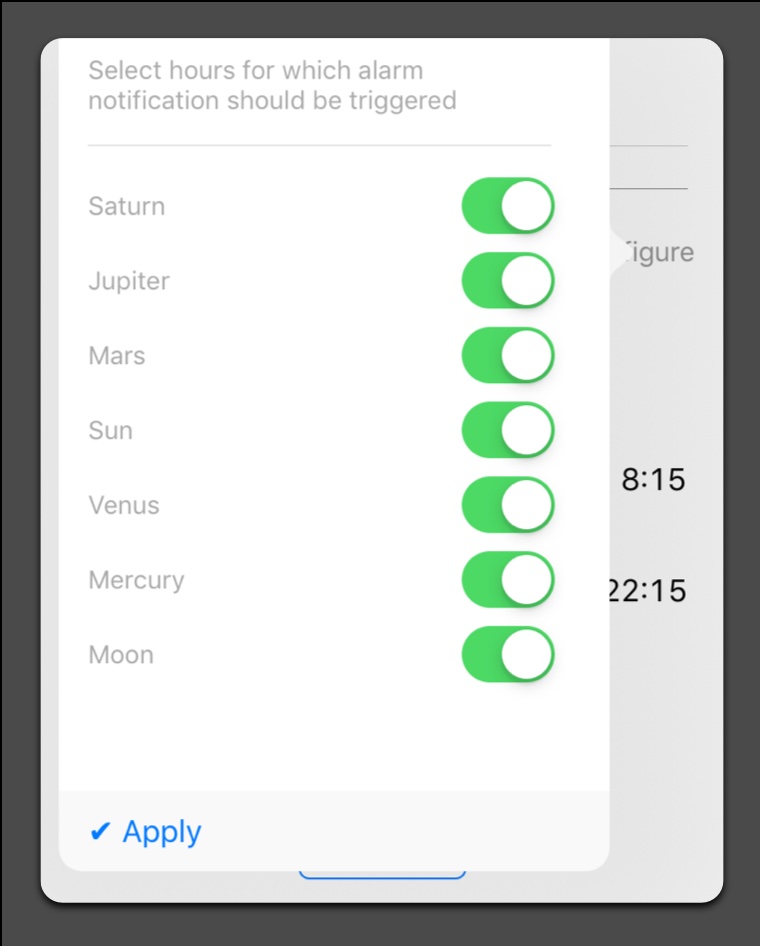Select the Moon label text
760x946 pixels.
[x=120, y=654]
